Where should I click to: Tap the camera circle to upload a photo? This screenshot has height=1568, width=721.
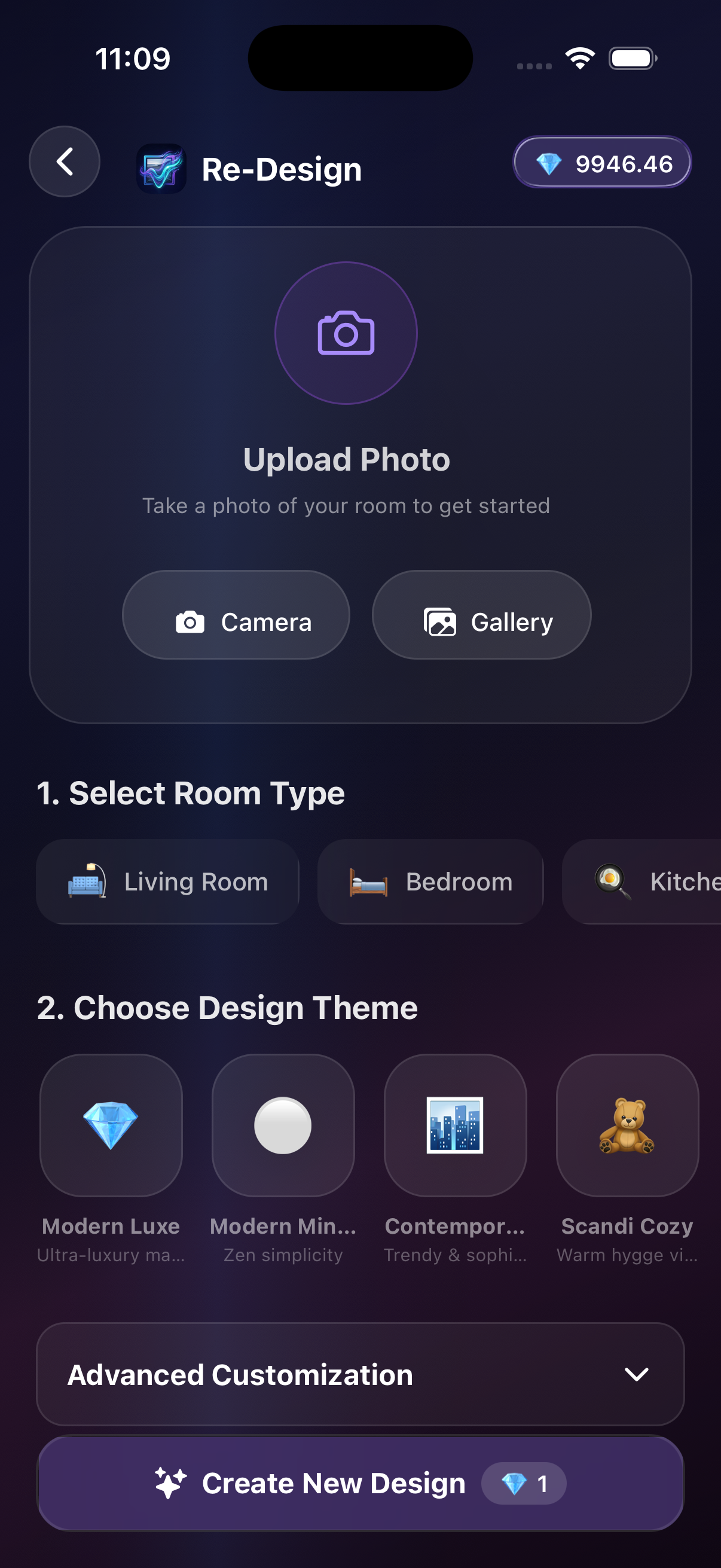coord(346,333)
